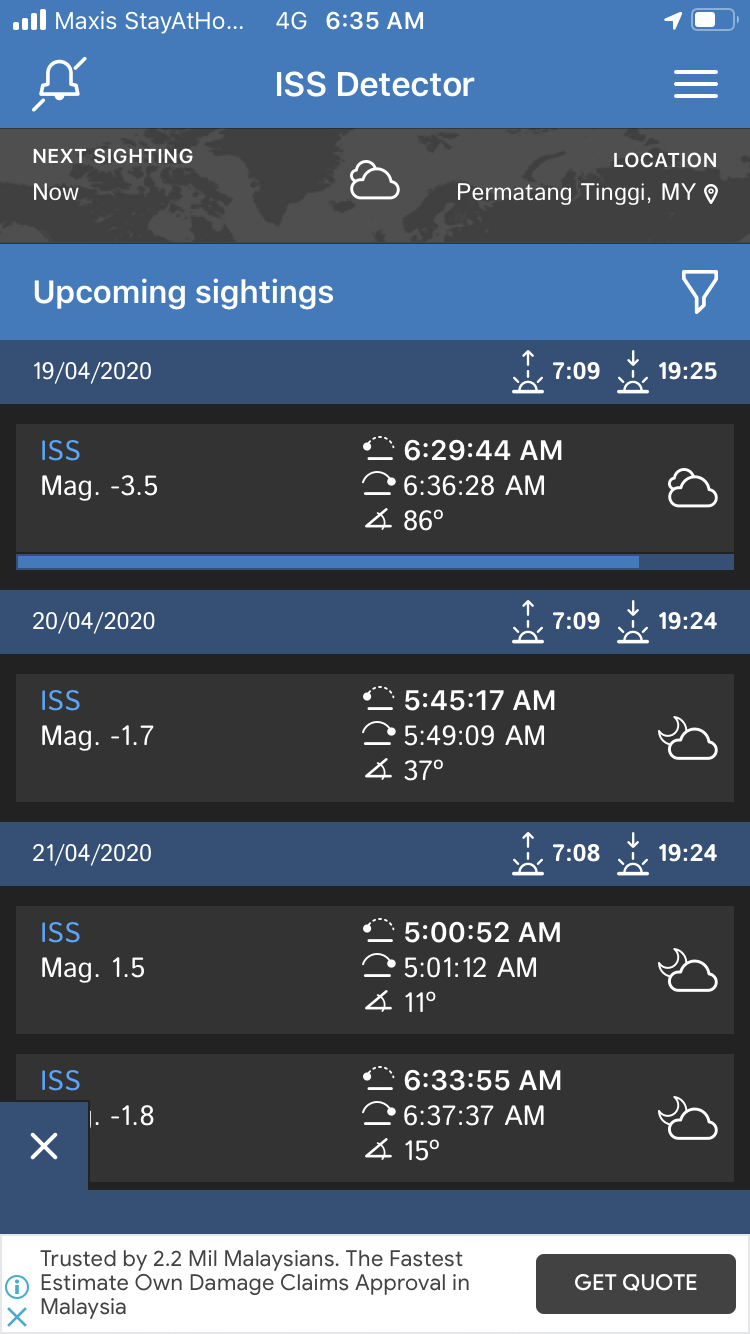Close the ad banner with the small X
Screen dimensions: 750x1334
[17, 1316]
